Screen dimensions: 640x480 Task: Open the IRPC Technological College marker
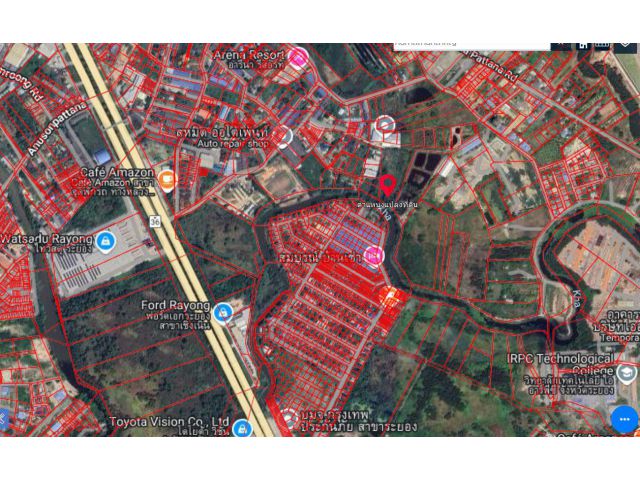point(626,375)
